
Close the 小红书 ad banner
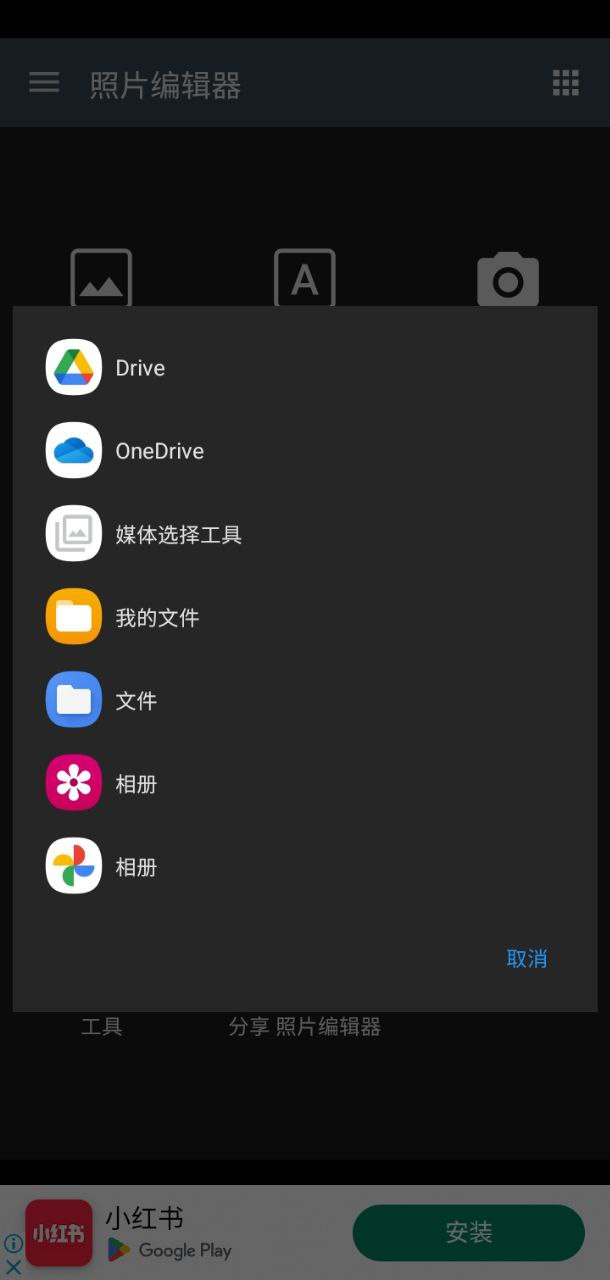pos(13,1268)
